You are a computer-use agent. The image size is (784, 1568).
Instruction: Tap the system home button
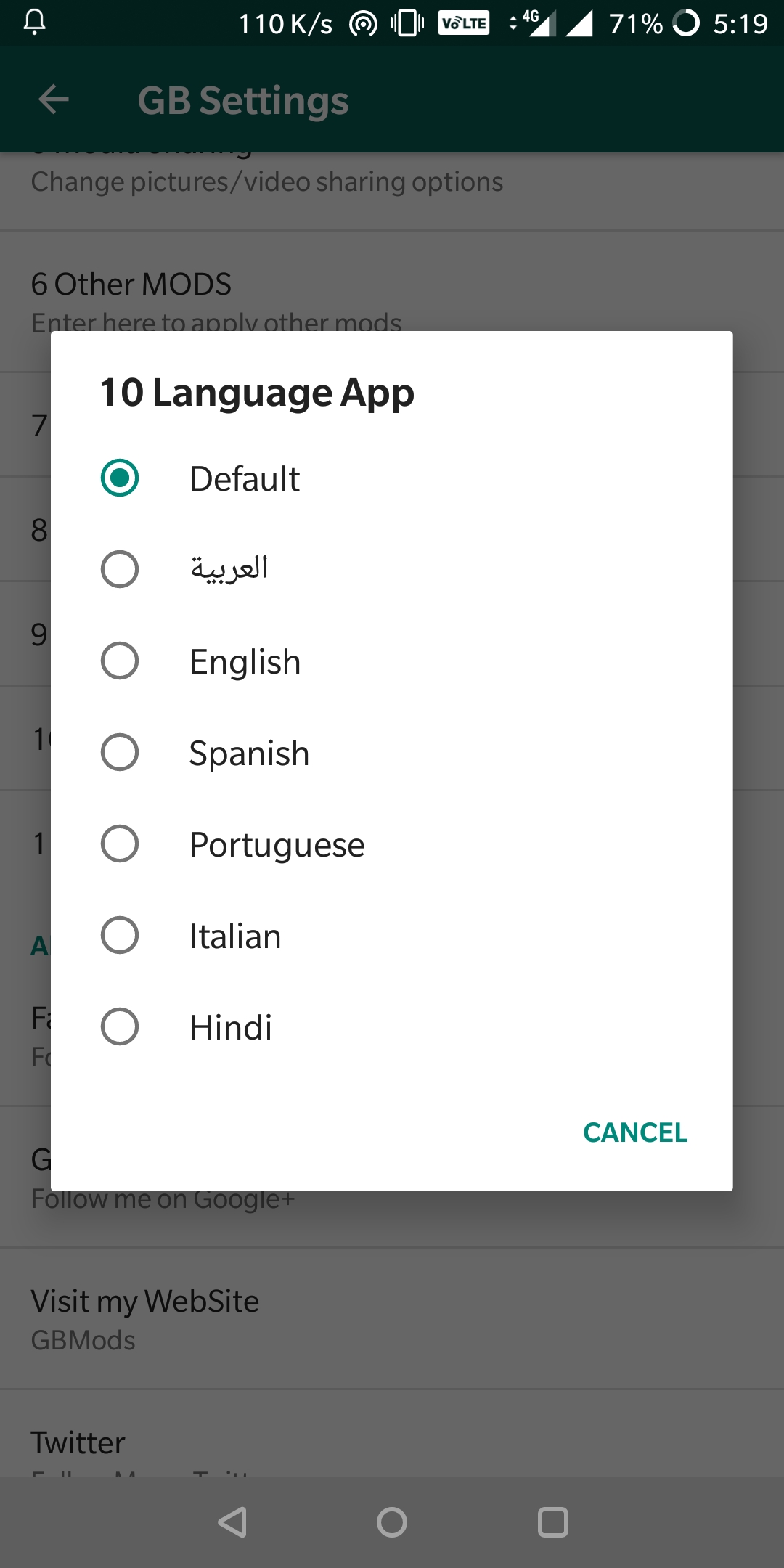click(392, 1522)
